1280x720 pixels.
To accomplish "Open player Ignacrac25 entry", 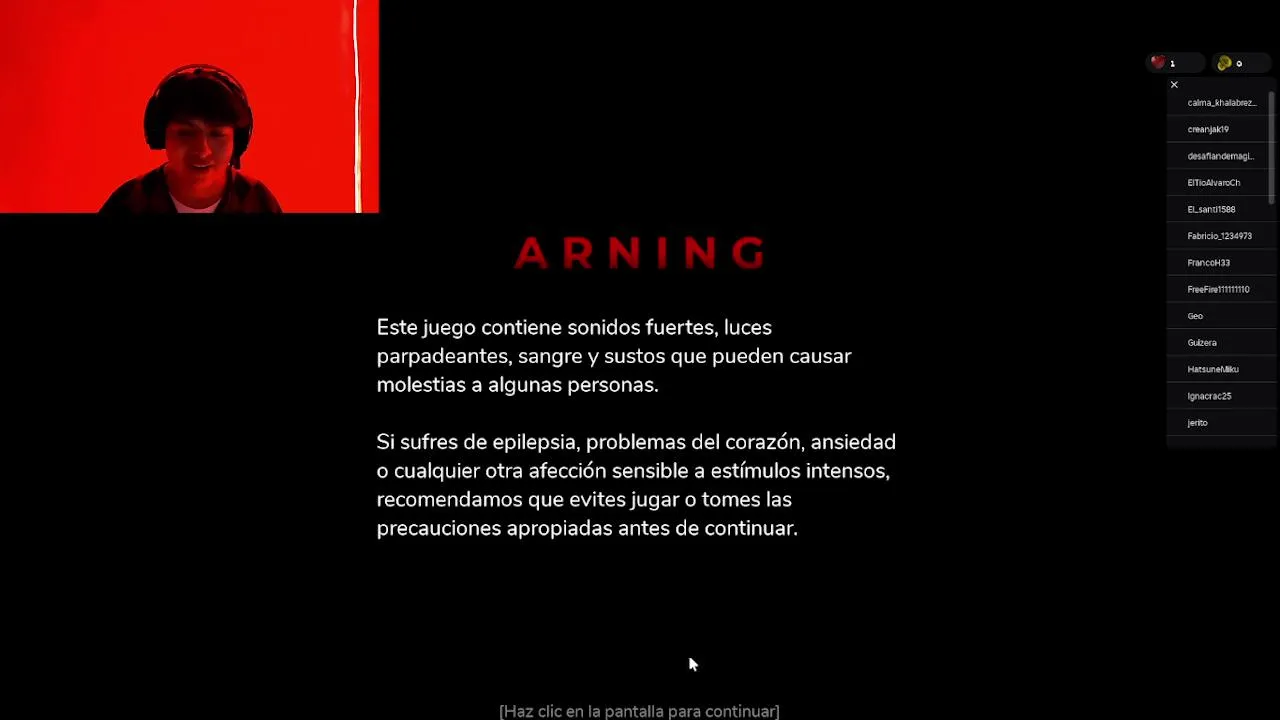I will [x=1209, y=396].
